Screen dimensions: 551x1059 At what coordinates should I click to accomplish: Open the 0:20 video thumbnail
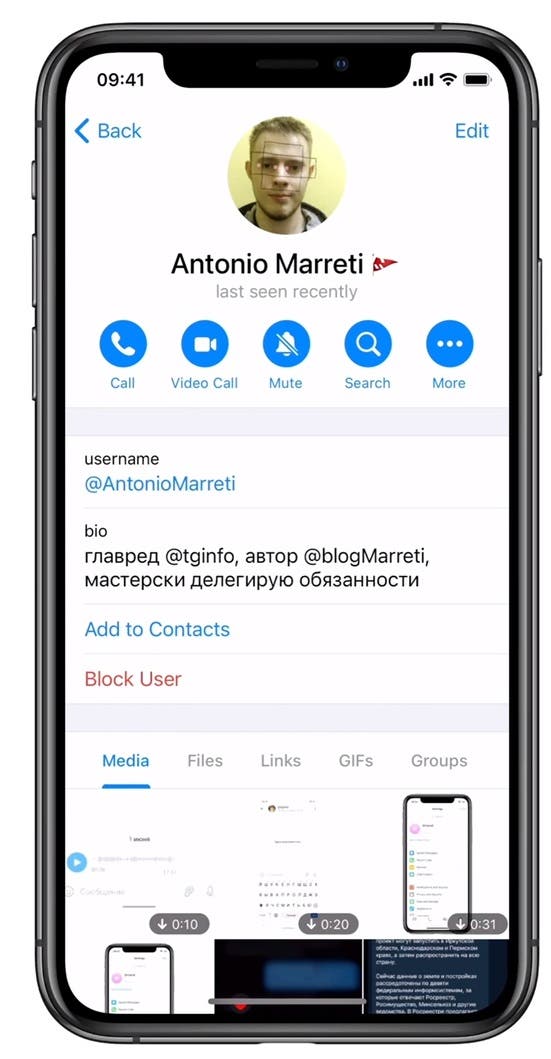[288, 864]
